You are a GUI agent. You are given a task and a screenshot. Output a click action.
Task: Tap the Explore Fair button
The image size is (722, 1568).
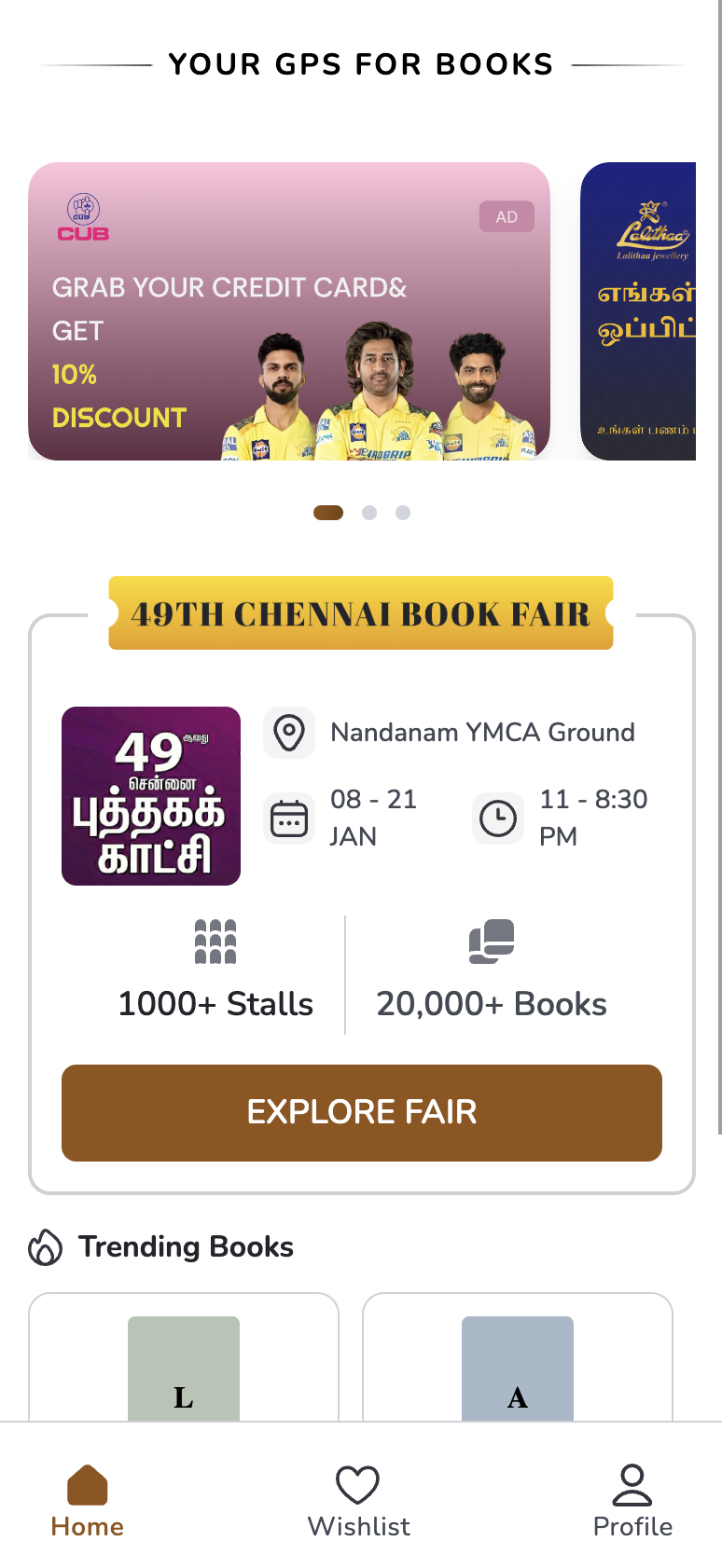pyautogui.click(x=362, y=1112)
